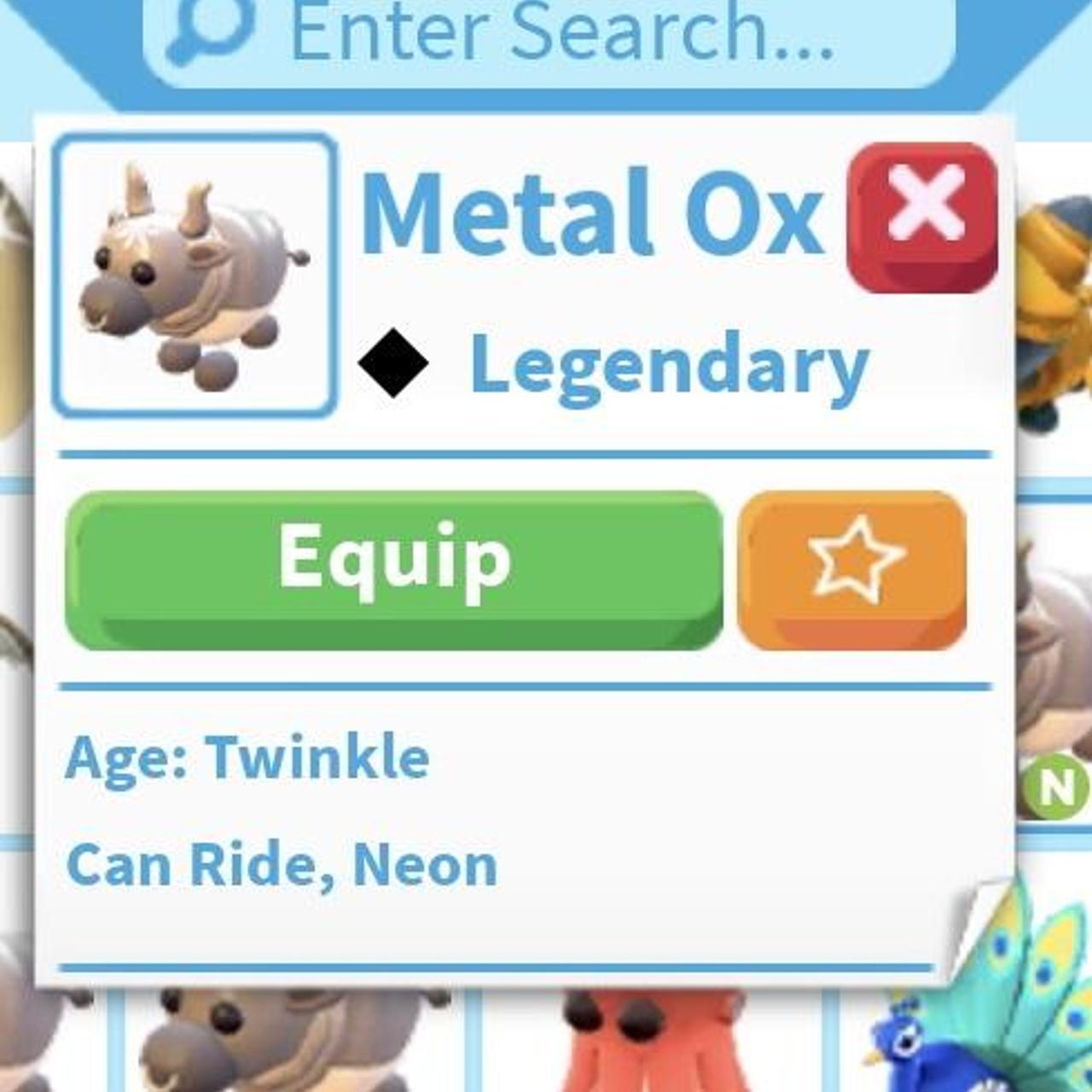
Task: Equip the Metal Ox pet
Action: [x=394, y=570]
